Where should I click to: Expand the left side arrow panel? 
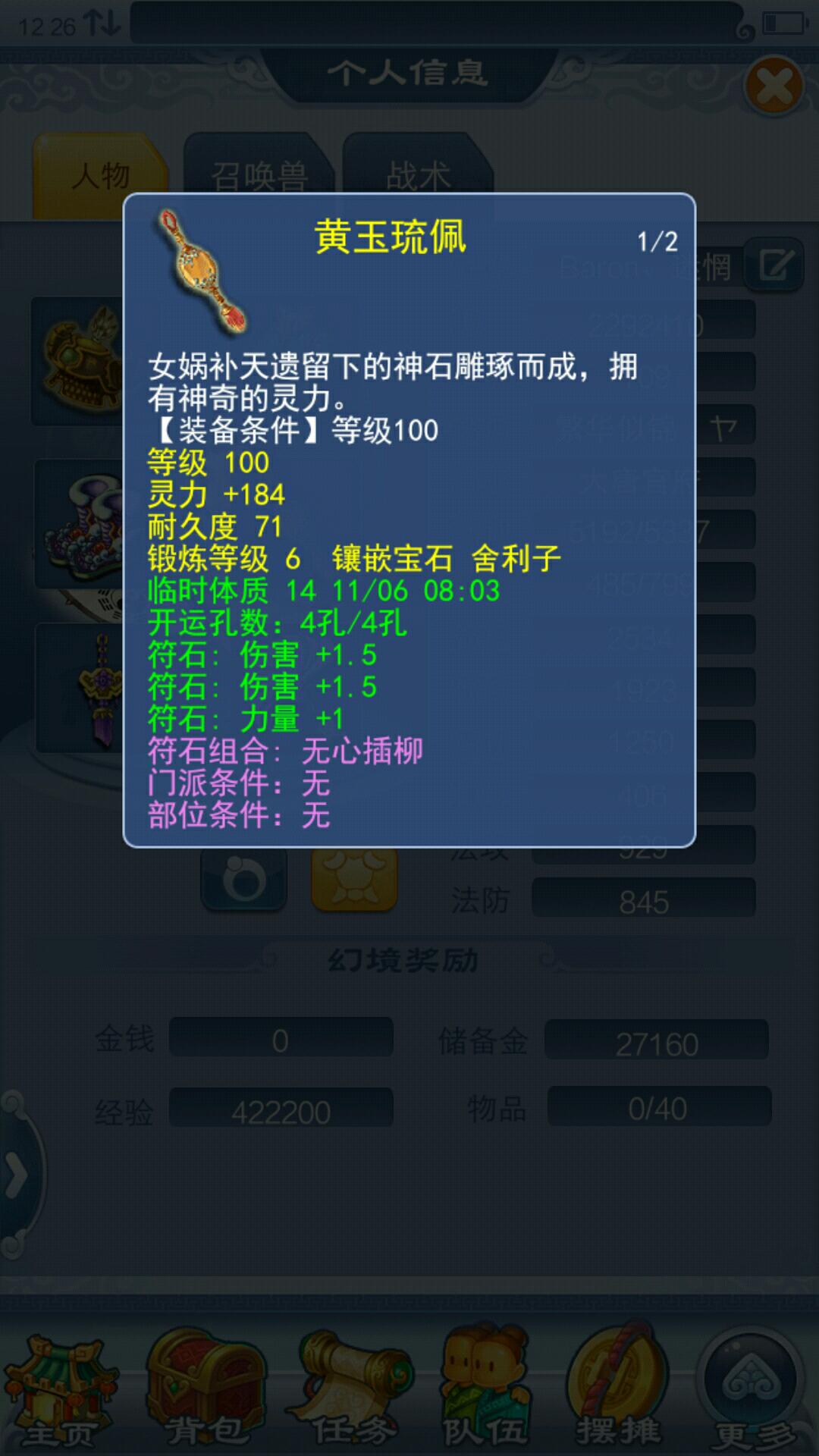coord(17,1175)
